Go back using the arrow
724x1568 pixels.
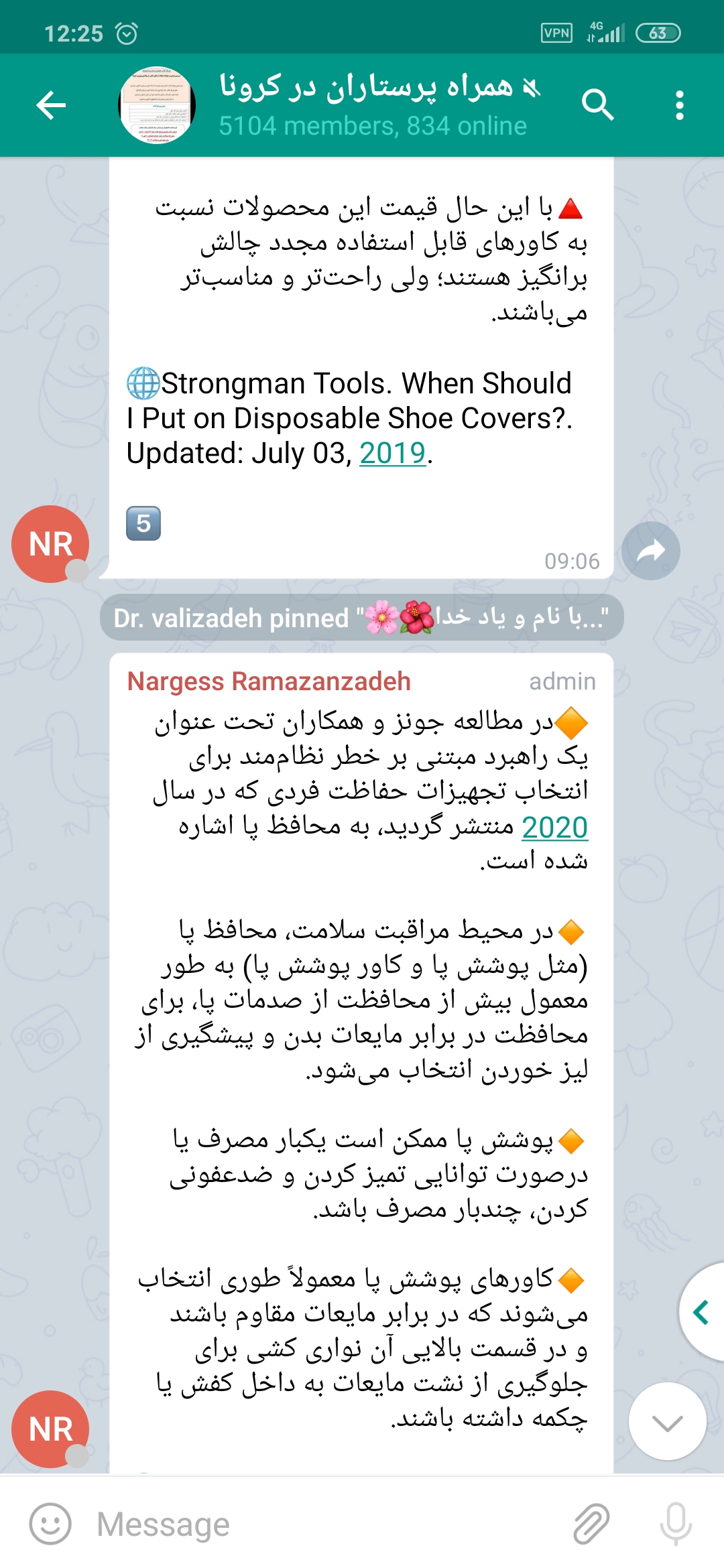[x=51, y=105]
